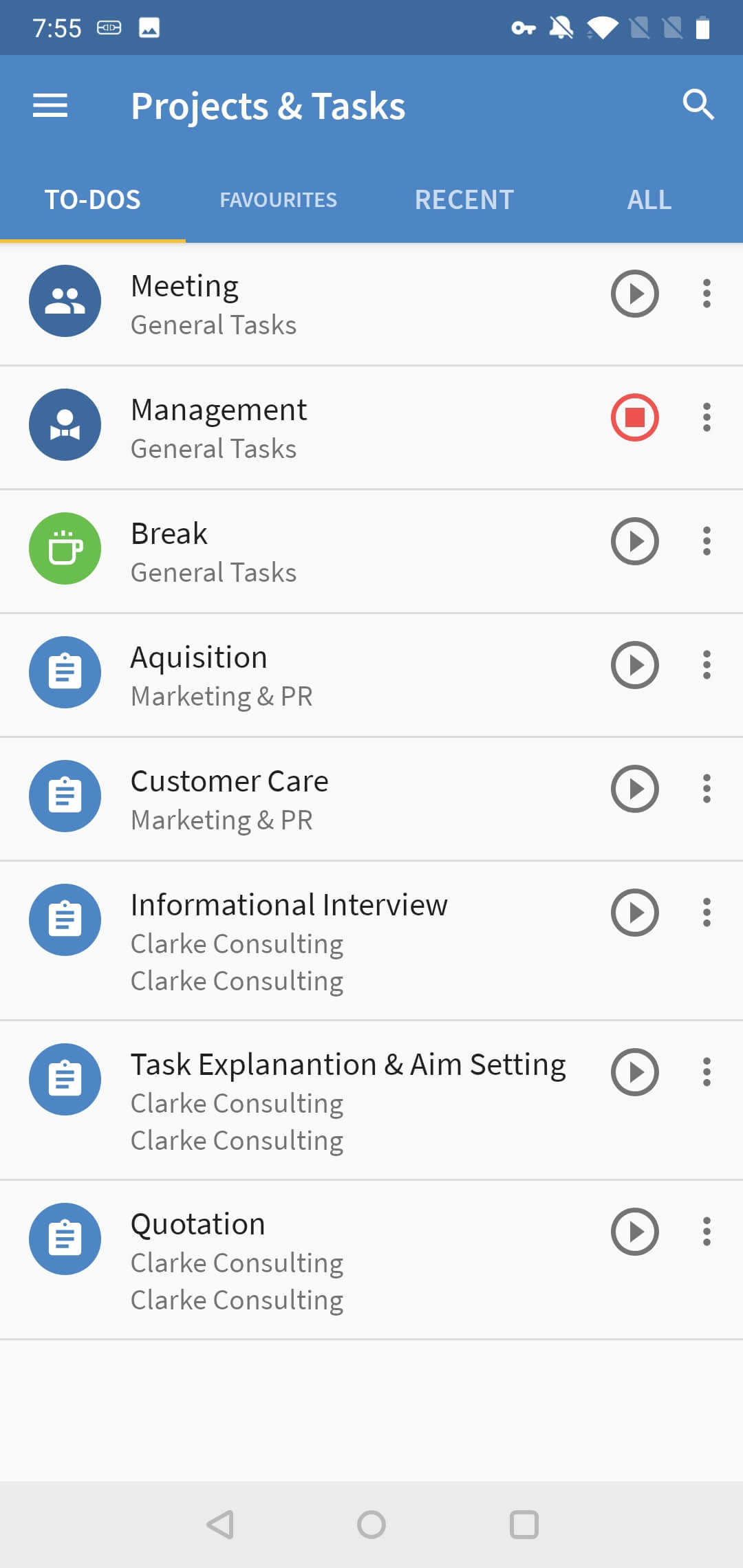743x1568 pixels.
Task: Start time tracking for Meeting
Action: pyautogui.click(x=634, y=294)
